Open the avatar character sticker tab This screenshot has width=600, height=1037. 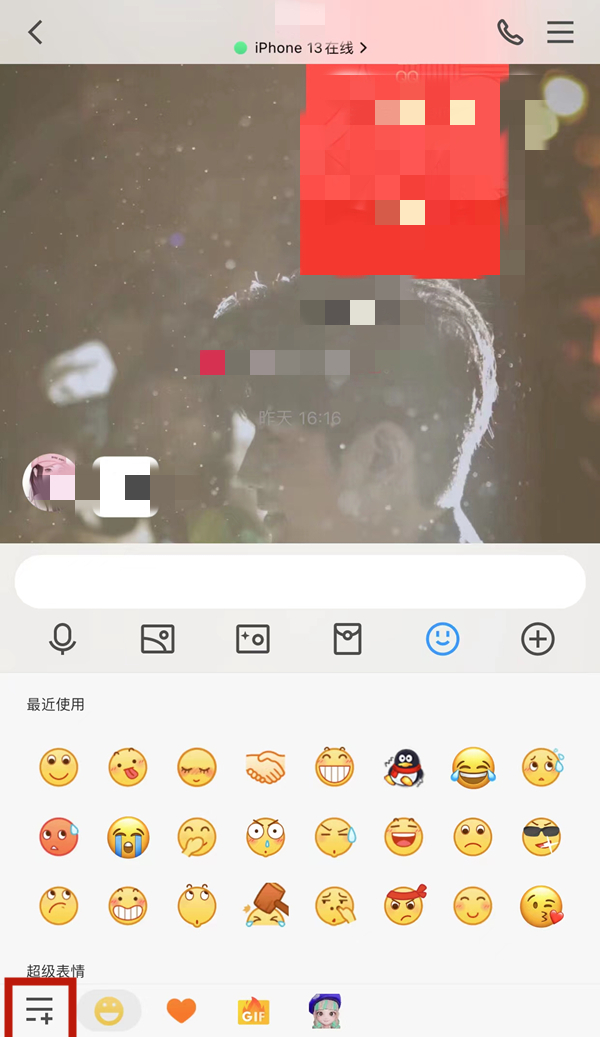(x=325, y=1011)
